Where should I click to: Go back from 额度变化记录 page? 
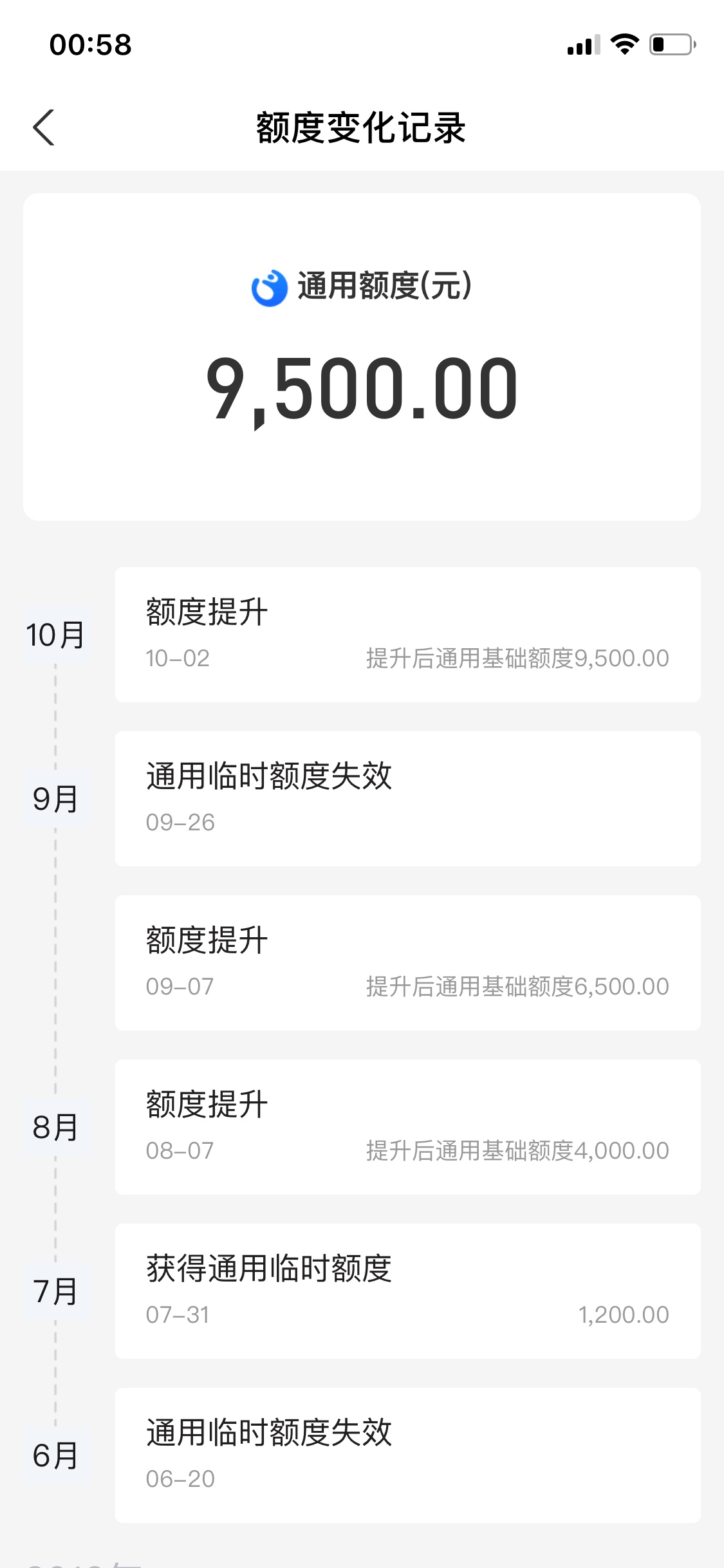point(44,127)
